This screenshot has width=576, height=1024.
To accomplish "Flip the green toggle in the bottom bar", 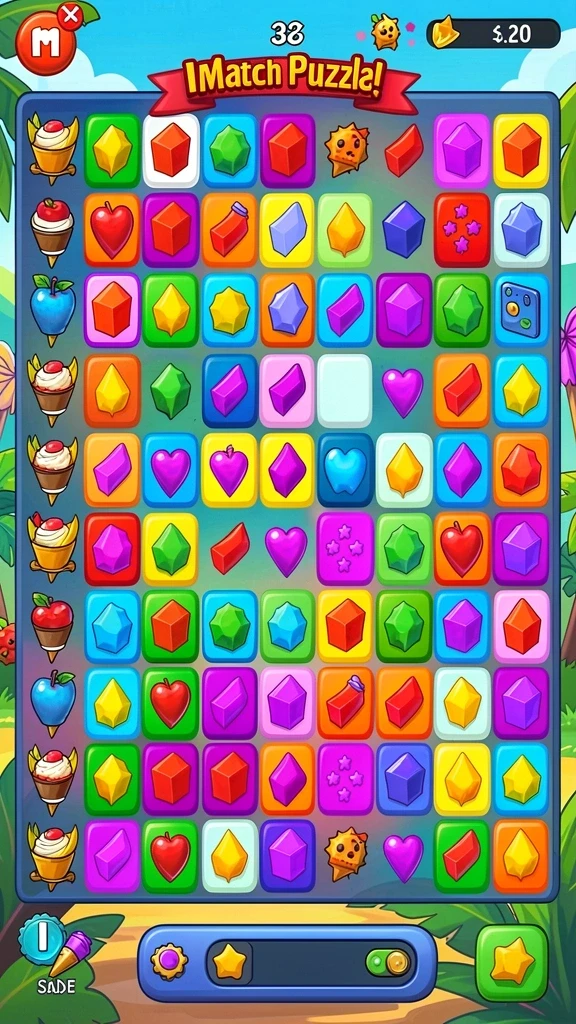I will 388,962.
